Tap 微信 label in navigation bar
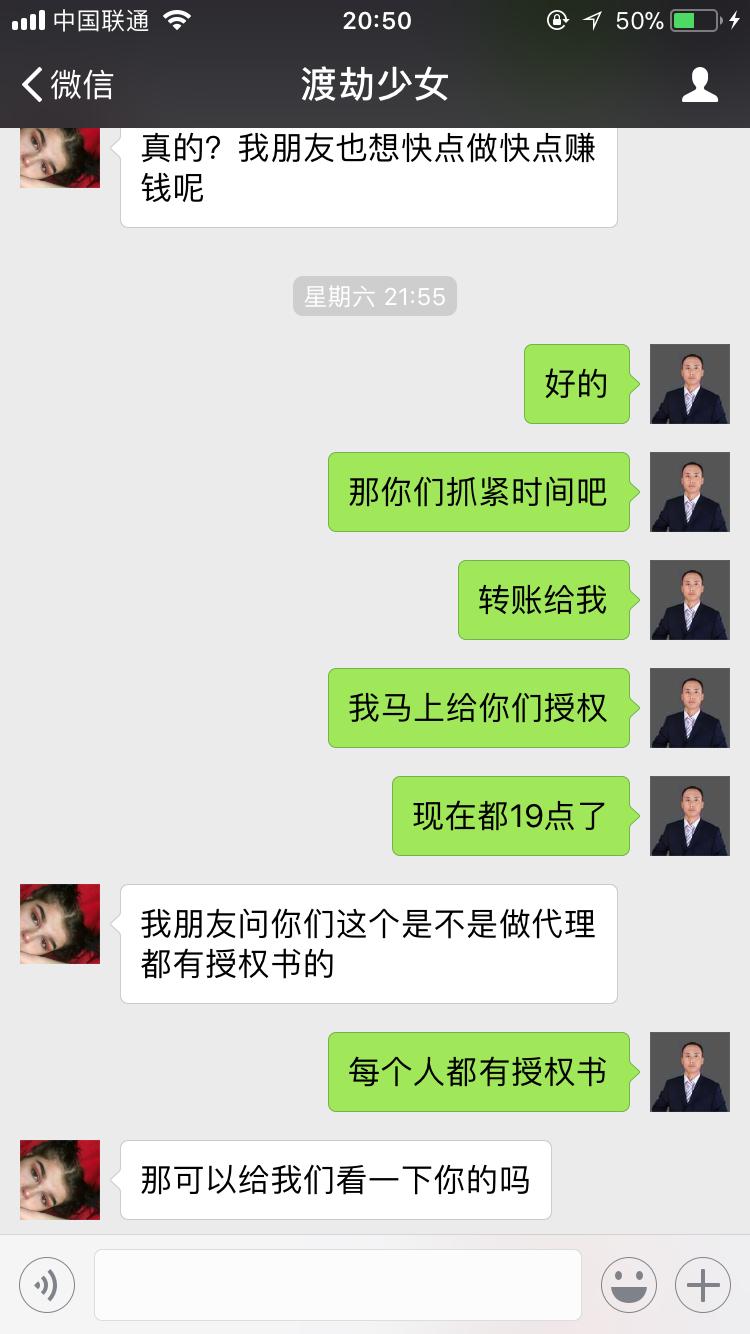The width and height of the screenshot is (750, 1334). pyautogui.click(x=68, y=84)
